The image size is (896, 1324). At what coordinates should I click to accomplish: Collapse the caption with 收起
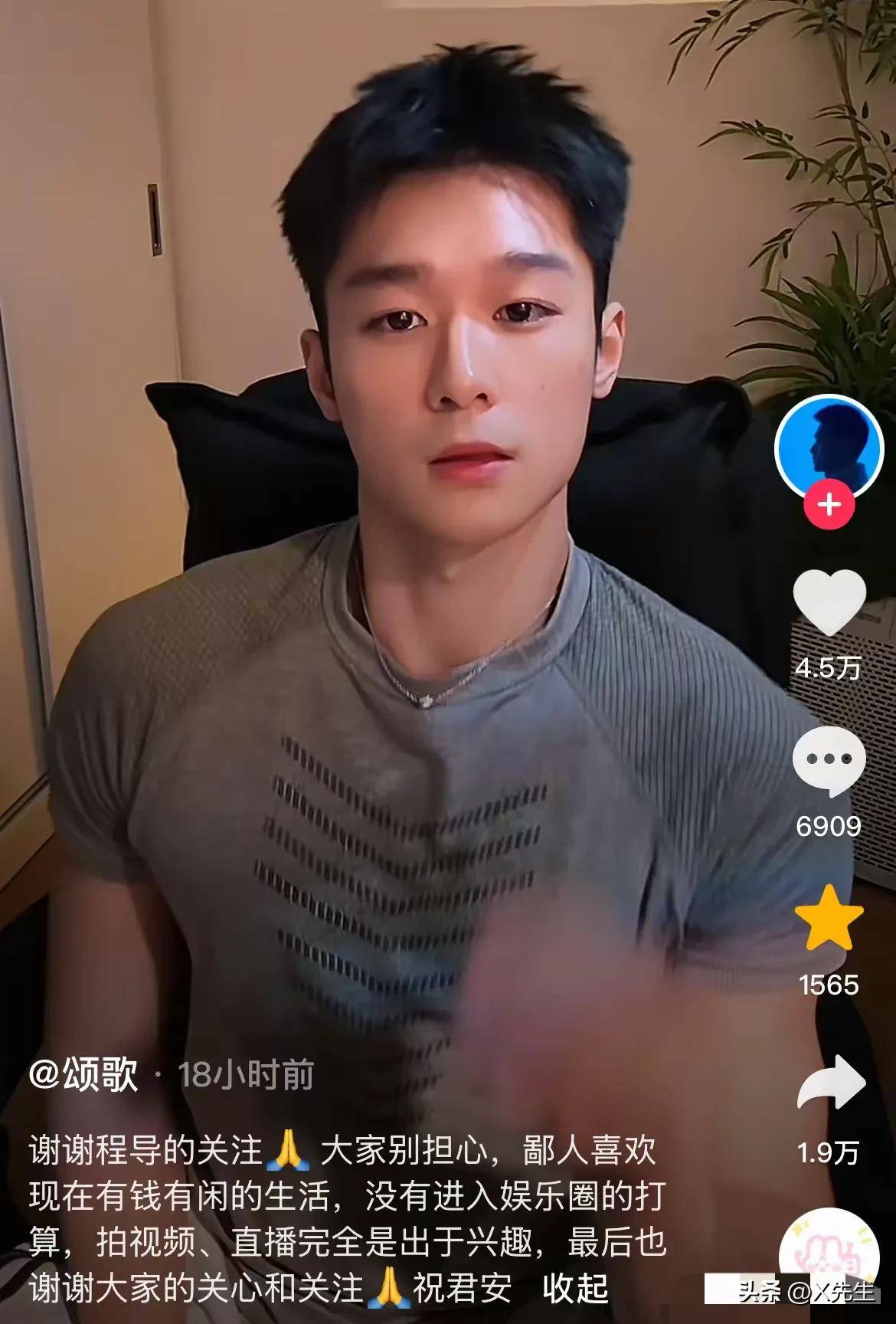(575, 1289)
